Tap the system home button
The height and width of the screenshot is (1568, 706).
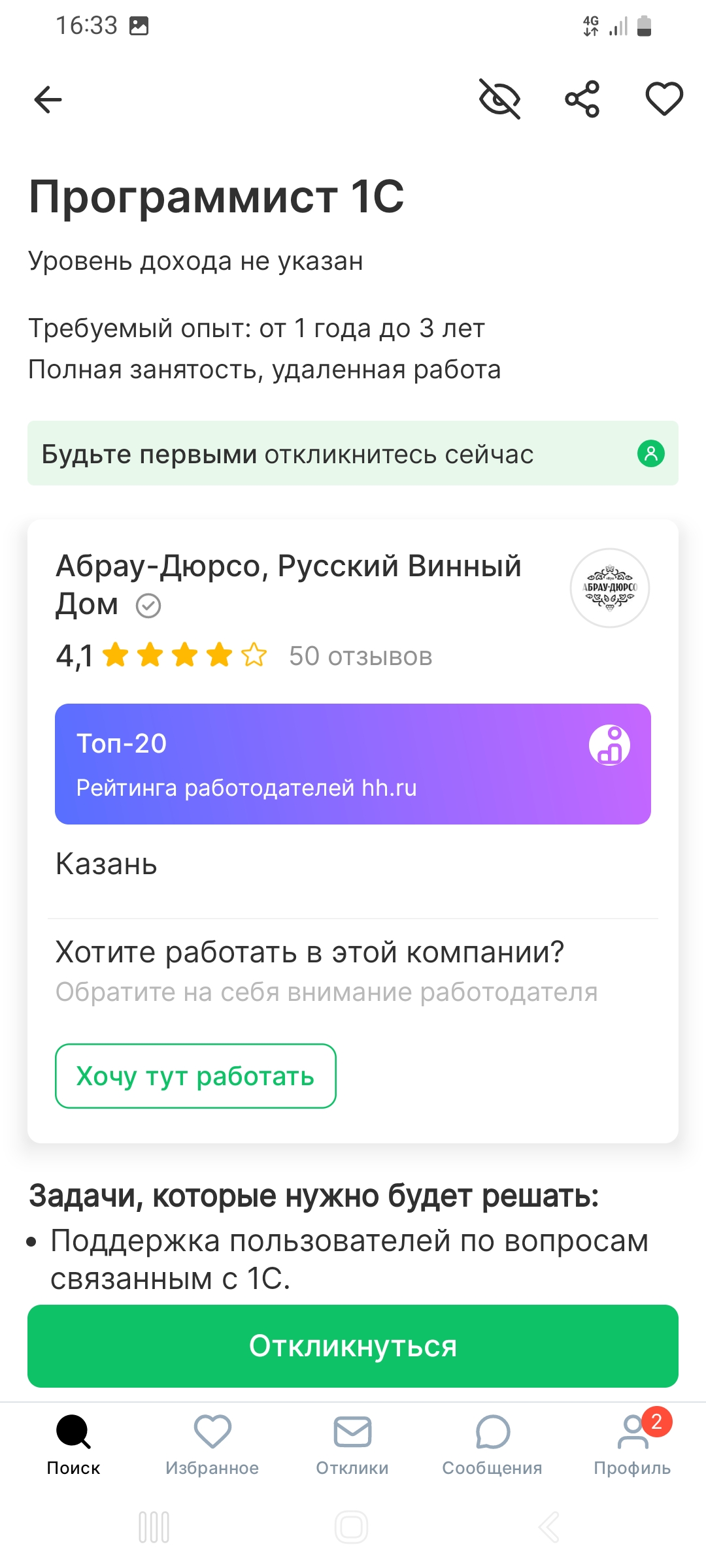pyautogui.click(x=352, y=1527)
